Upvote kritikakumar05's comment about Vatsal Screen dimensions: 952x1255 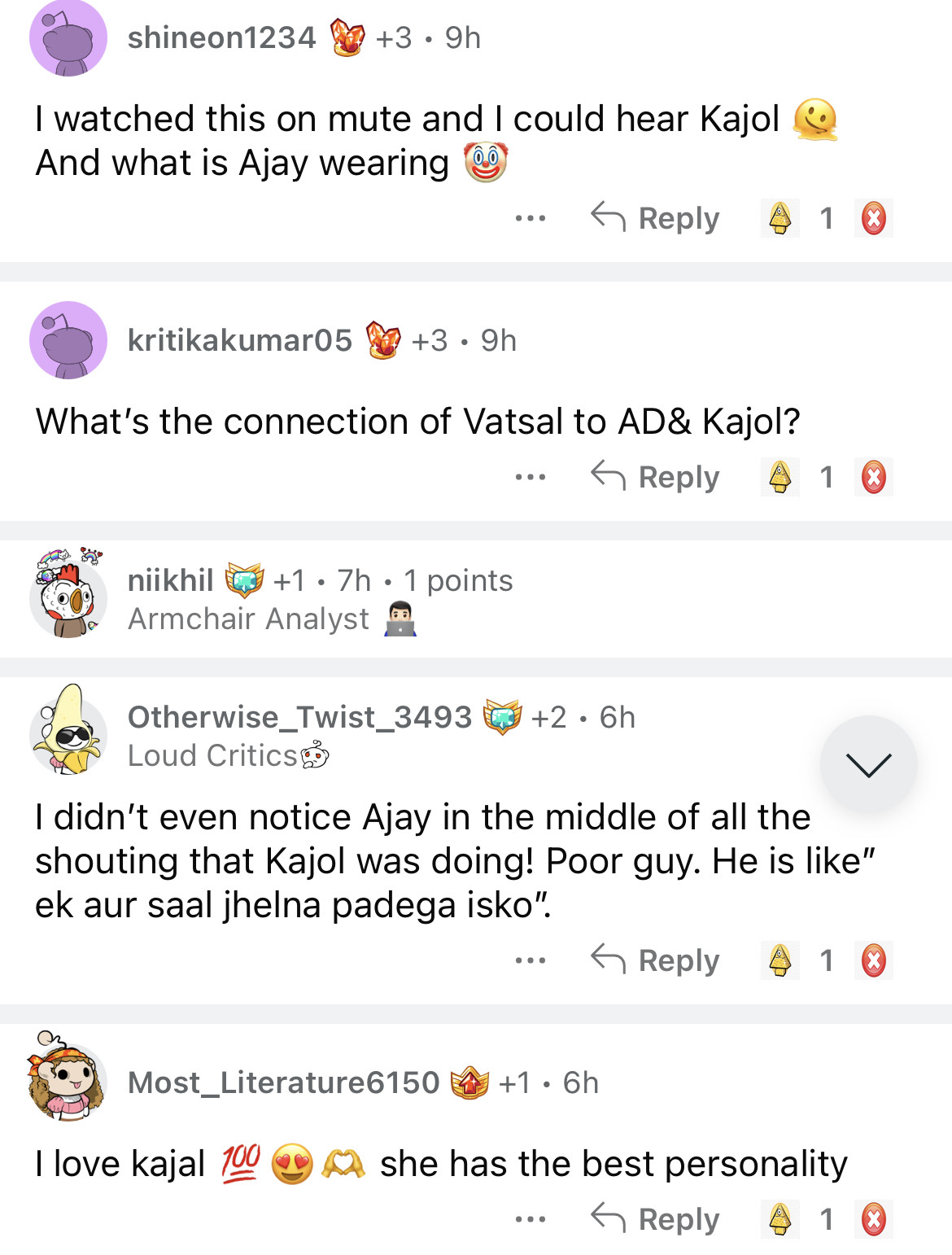click(780, 477)
